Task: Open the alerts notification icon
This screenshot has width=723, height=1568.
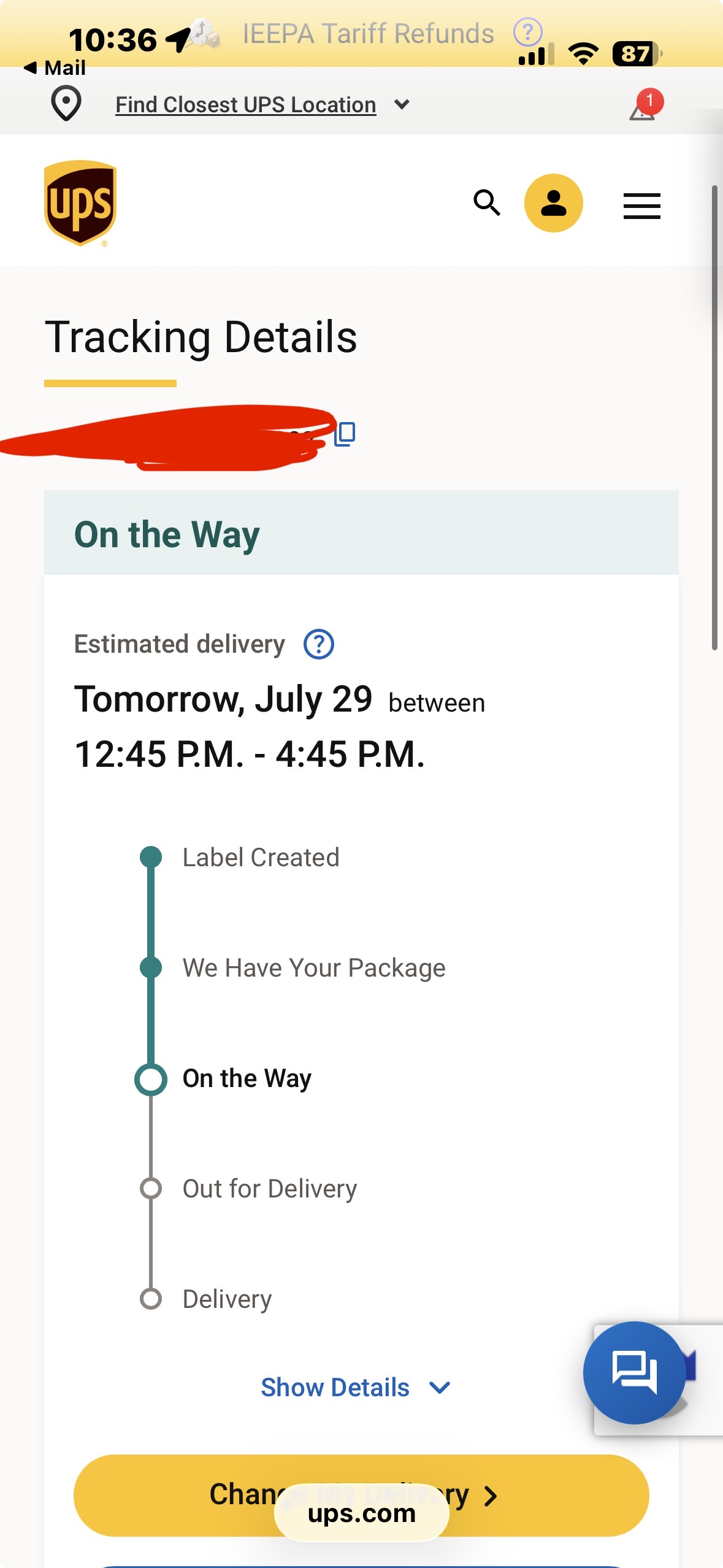Action: click(645, 106)
